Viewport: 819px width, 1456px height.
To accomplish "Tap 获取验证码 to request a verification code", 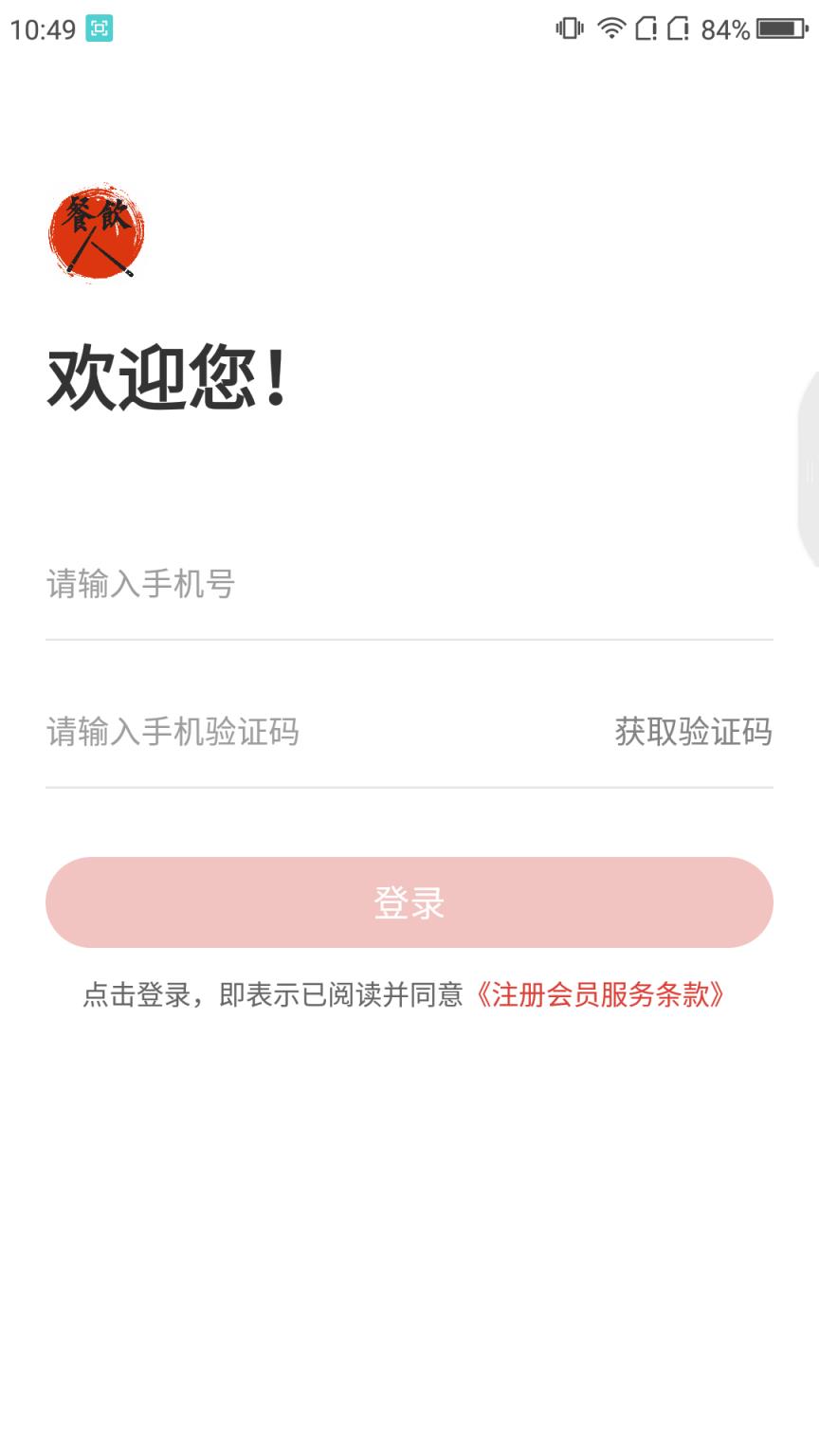I will (x=695, y=733).
